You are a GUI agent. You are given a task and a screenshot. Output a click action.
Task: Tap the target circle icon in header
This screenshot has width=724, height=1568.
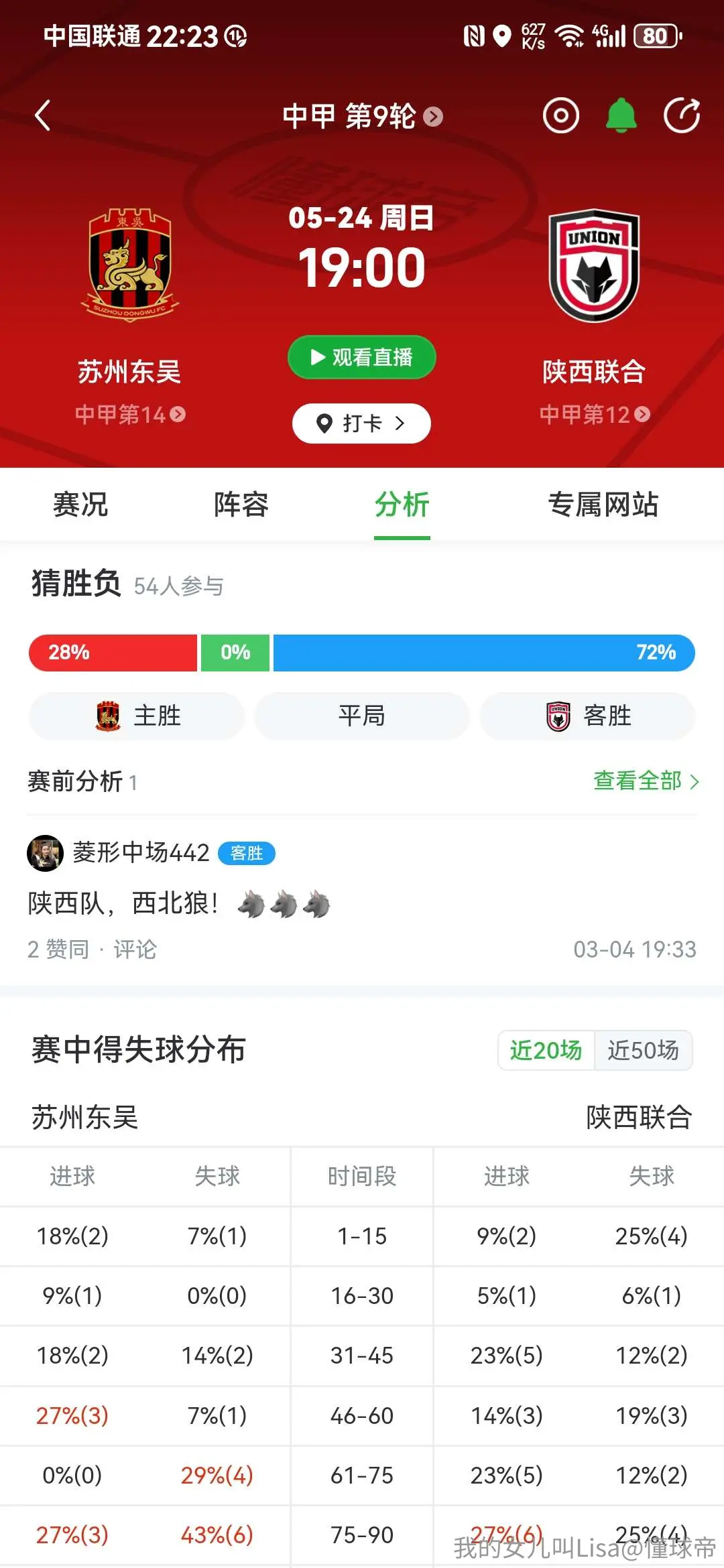[560, 116]
